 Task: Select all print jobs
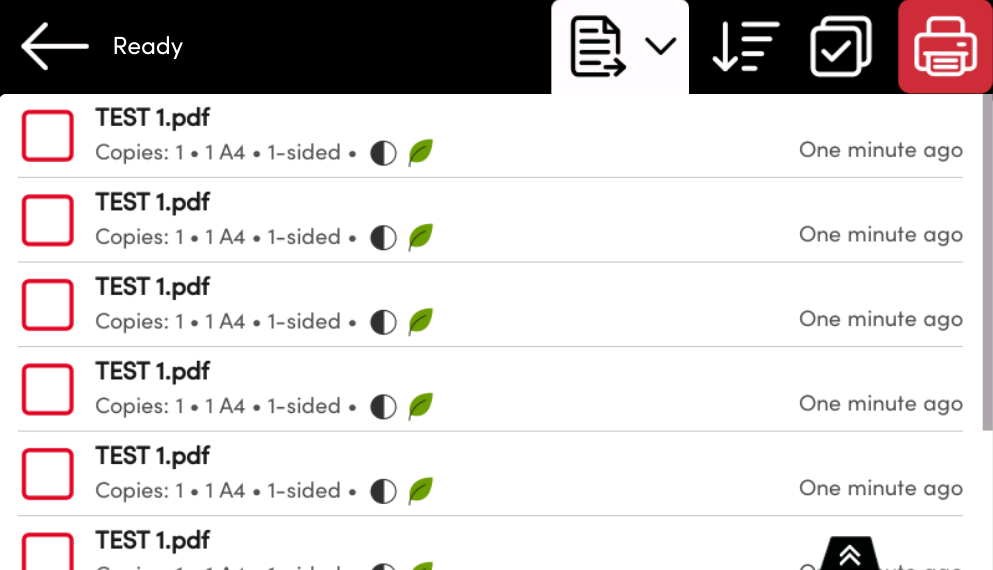pos(840,47)
